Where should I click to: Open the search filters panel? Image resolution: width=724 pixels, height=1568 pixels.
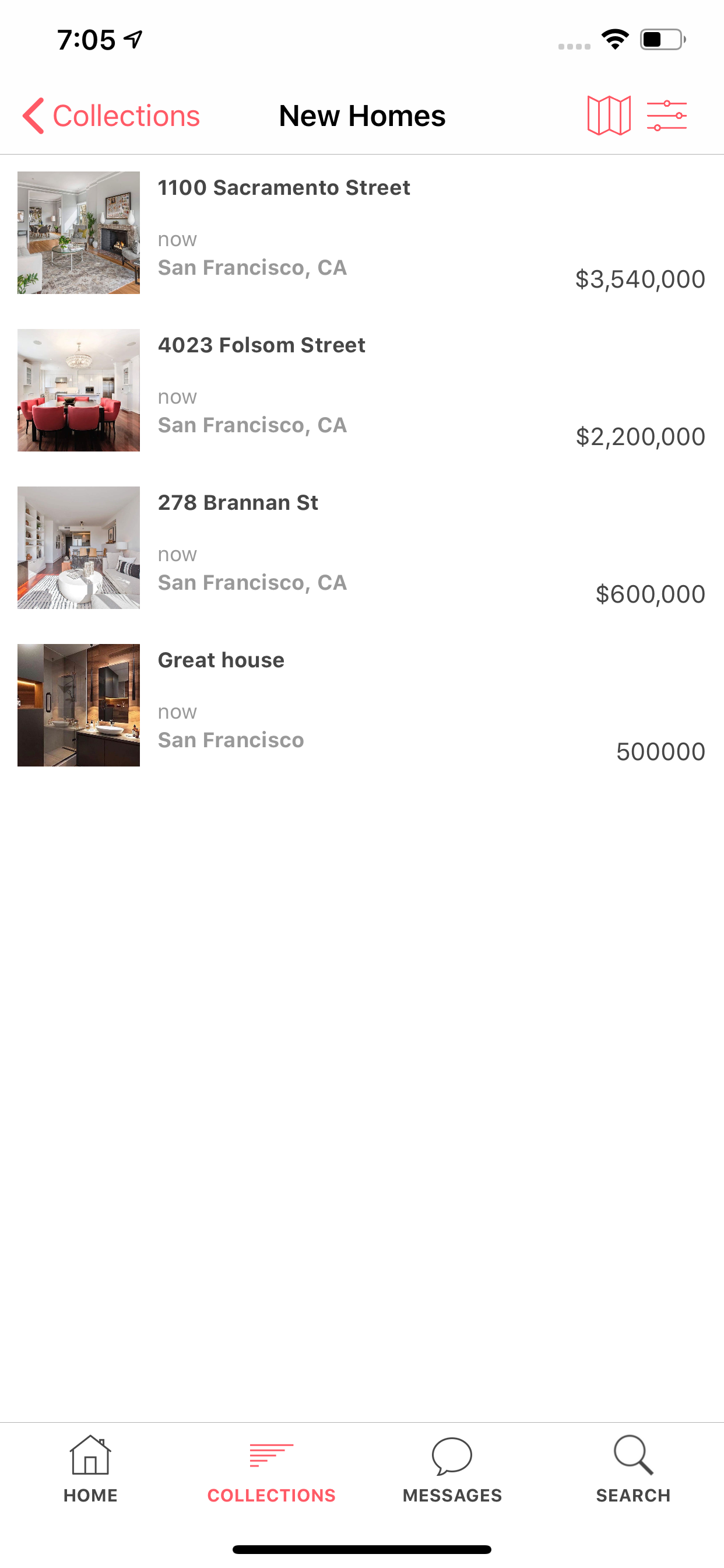(x=667, y=114)
